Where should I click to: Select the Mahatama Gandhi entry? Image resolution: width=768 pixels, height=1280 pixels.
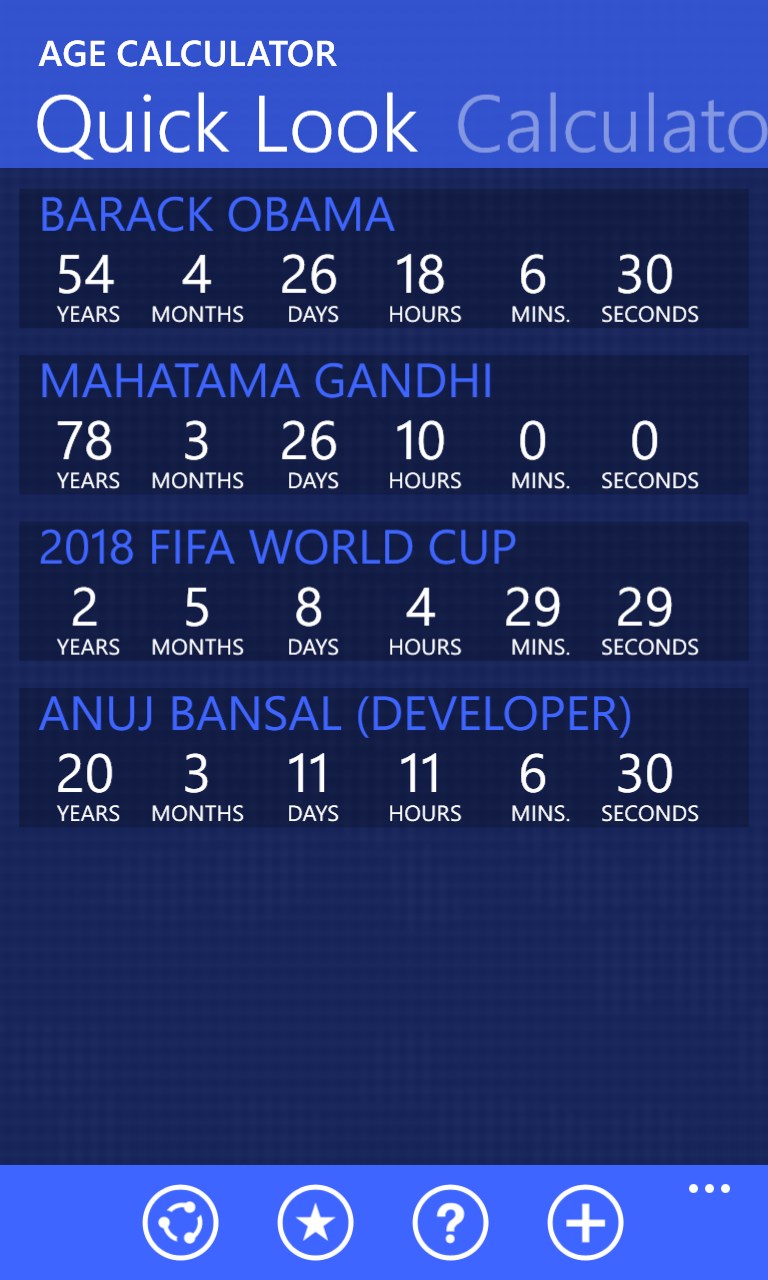click(x=384, y=424)
